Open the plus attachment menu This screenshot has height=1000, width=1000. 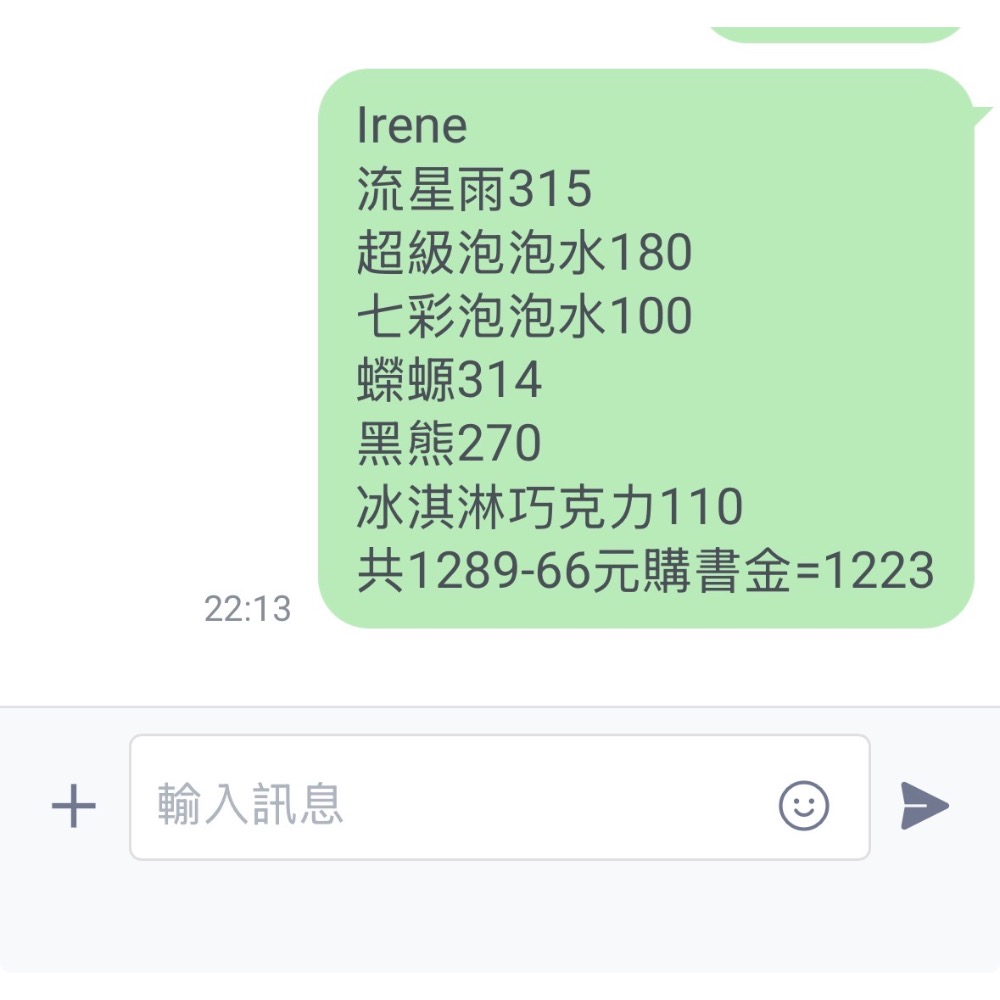(73, 805)
